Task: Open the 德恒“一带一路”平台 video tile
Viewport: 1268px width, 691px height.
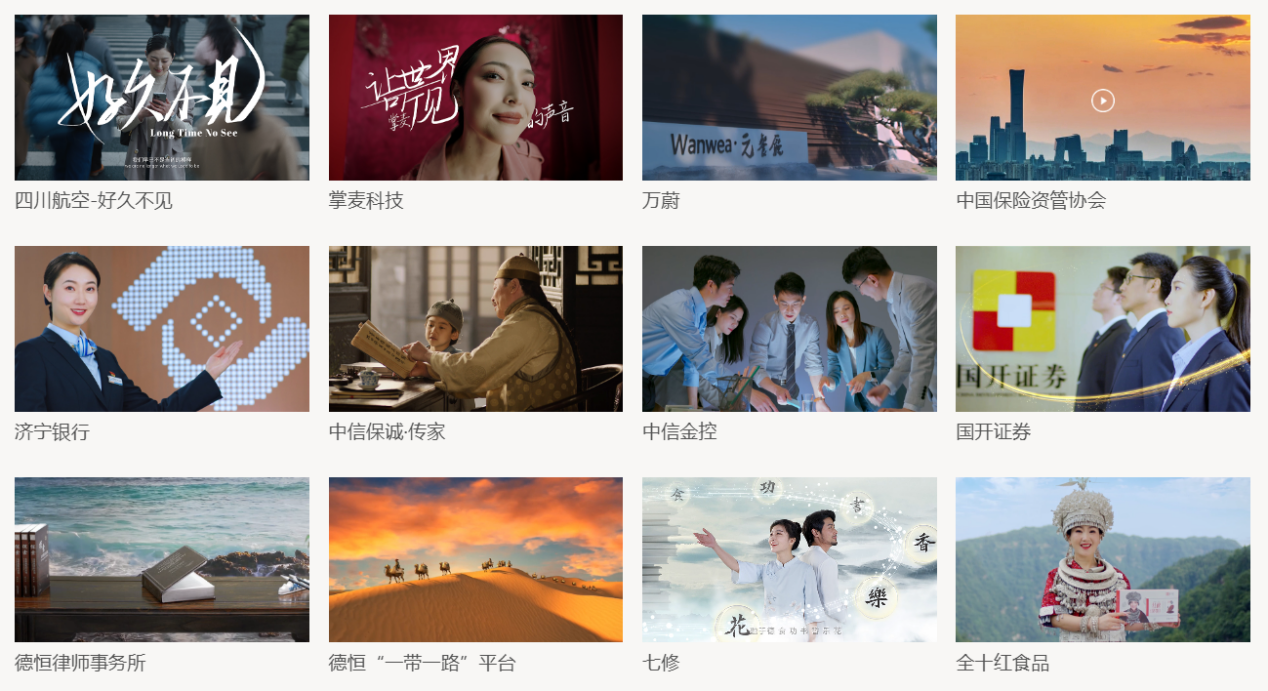Action: coord(475,559)
